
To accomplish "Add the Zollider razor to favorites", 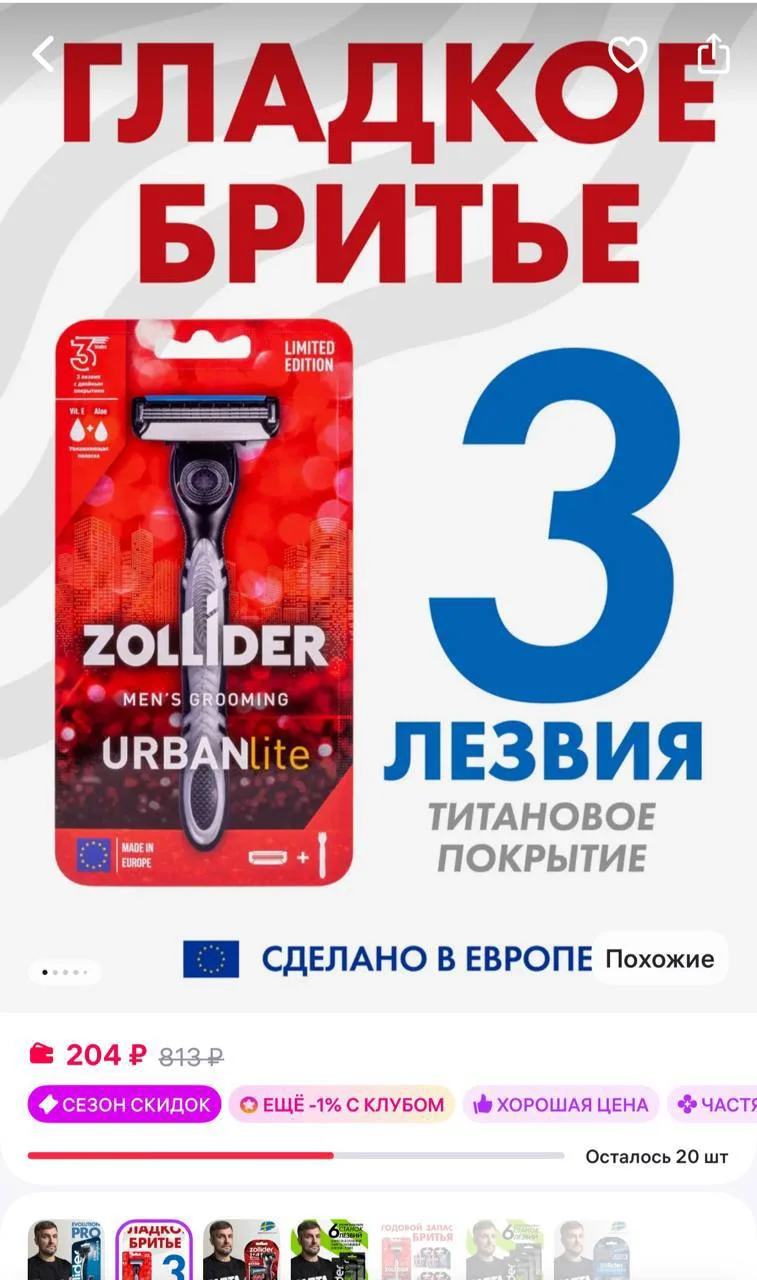I will coord(628,54).
